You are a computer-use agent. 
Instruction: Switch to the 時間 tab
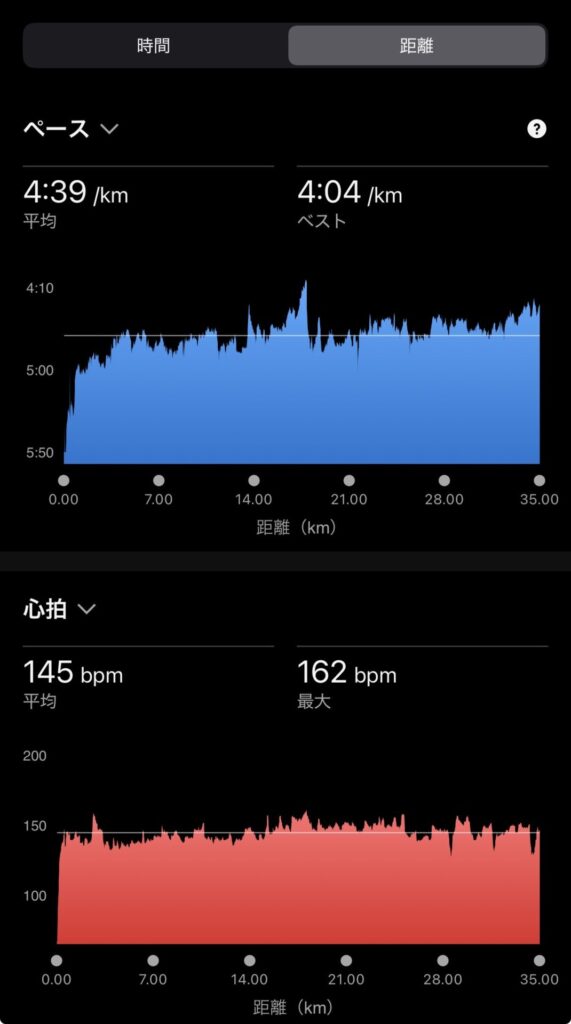pos(154,46)
